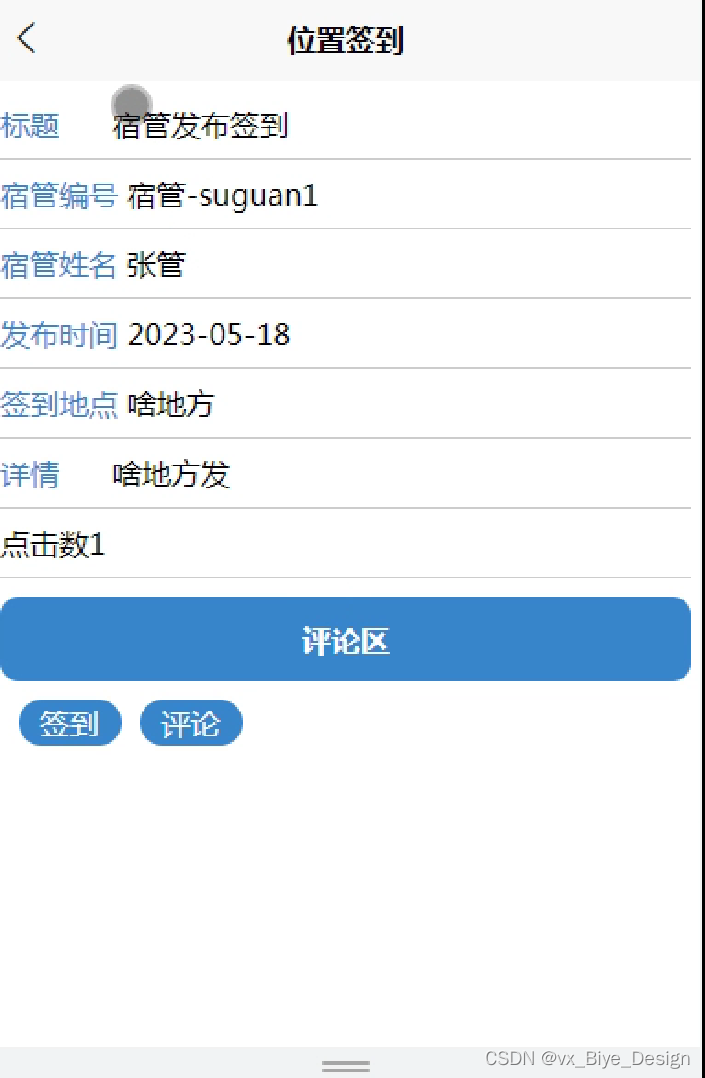Tap the 评论 comment button
Screen dimensions: 705x1078
tap(191, 723)
